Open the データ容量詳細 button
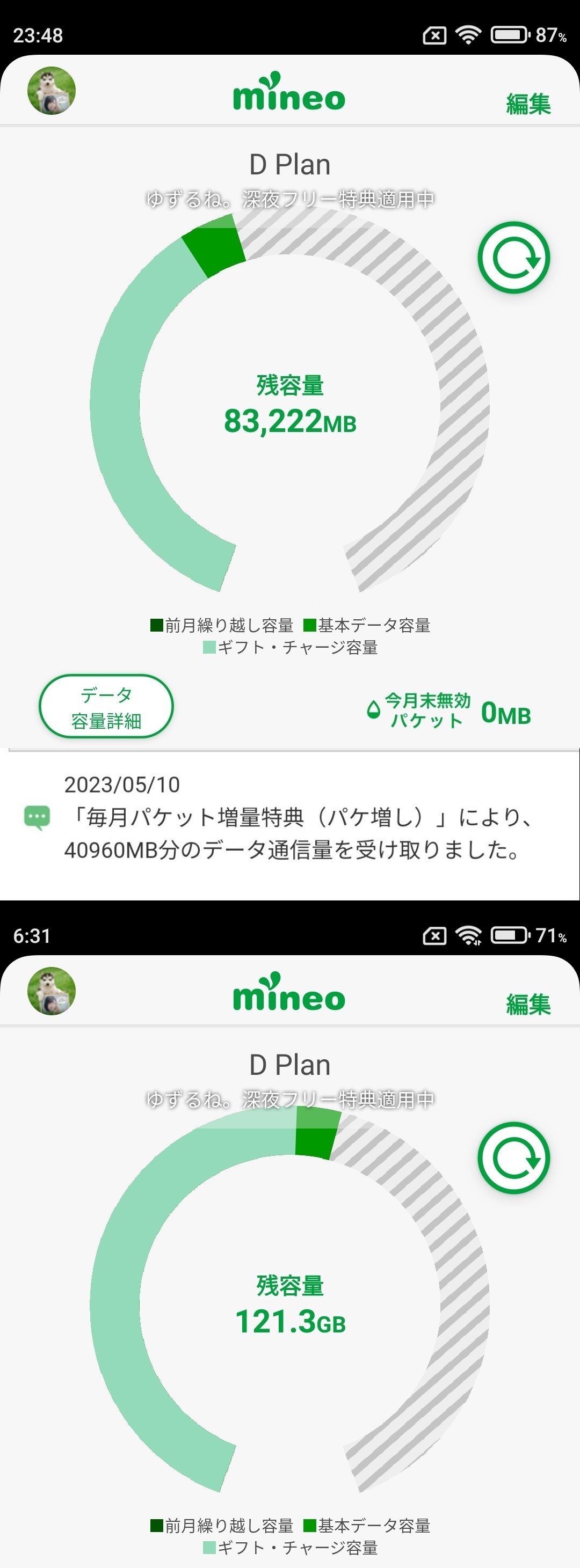Image resolution: width=580 pixels, height=1568 pixels. tap(106, 707)
